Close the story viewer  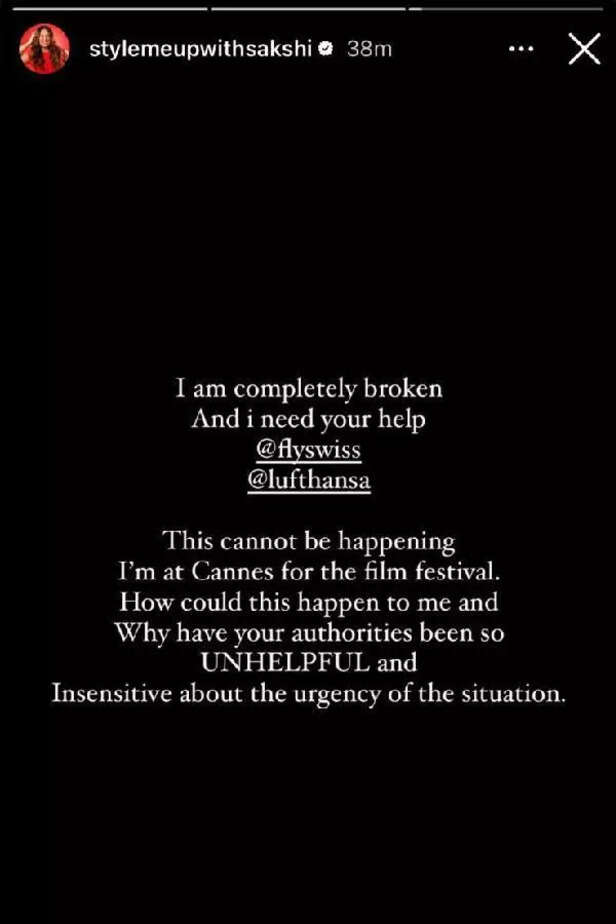click(x=584, y=48)
